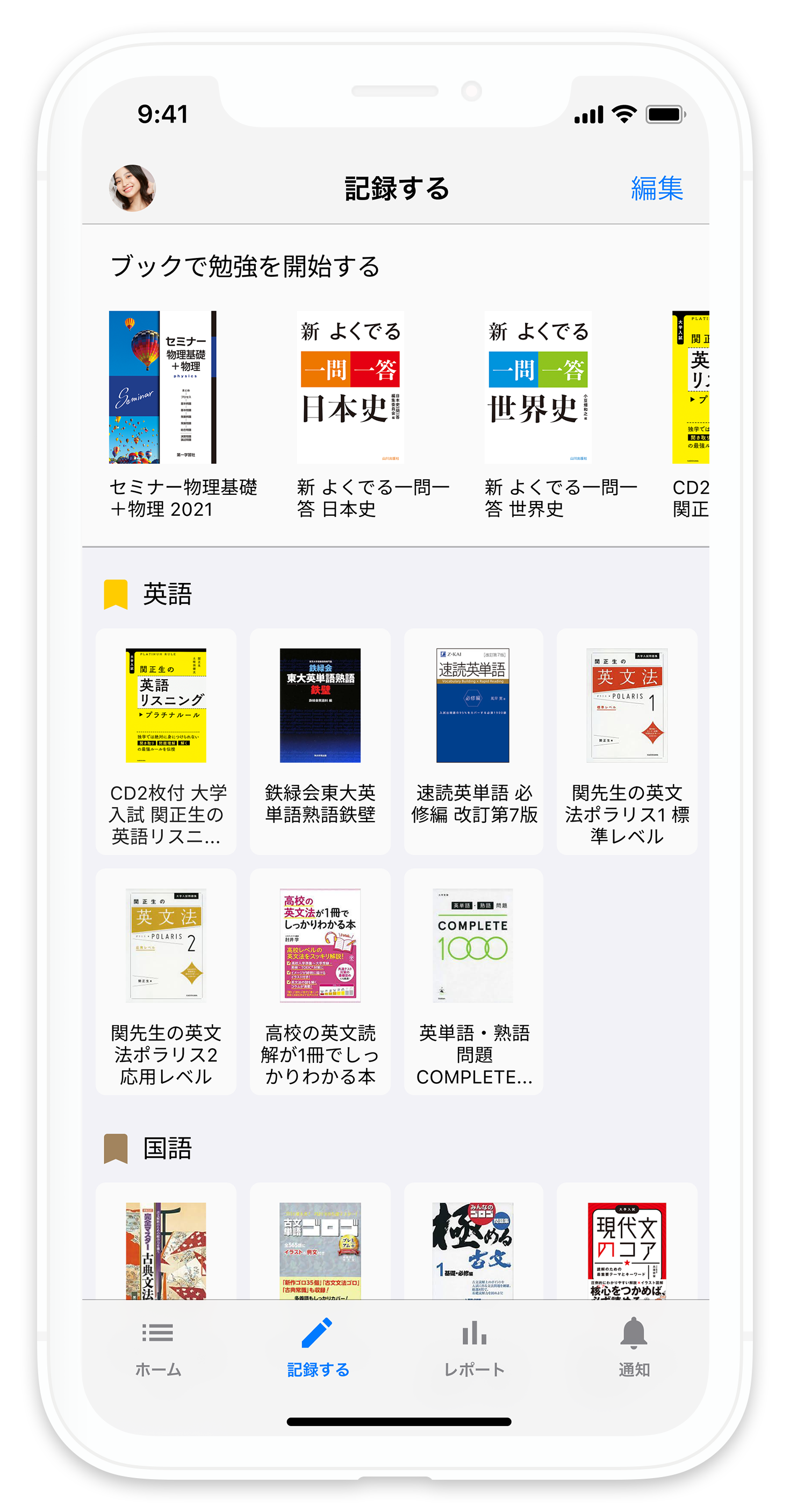Select 新 よくでる一問一答 世界史
This screenshot has width=790, height=1512.
tap(561, 415)
